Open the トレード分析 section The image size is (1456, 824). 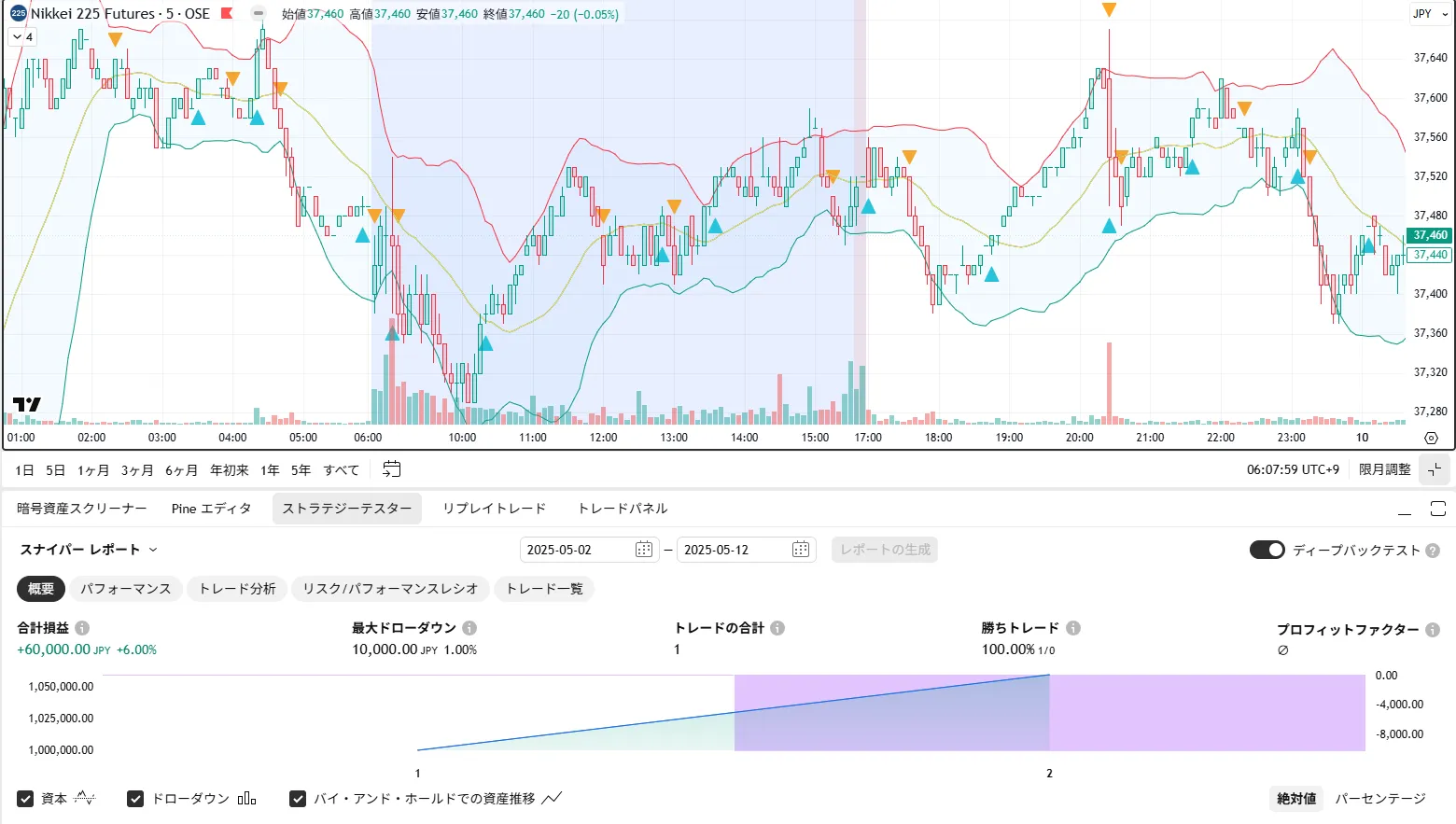point(237,589)
